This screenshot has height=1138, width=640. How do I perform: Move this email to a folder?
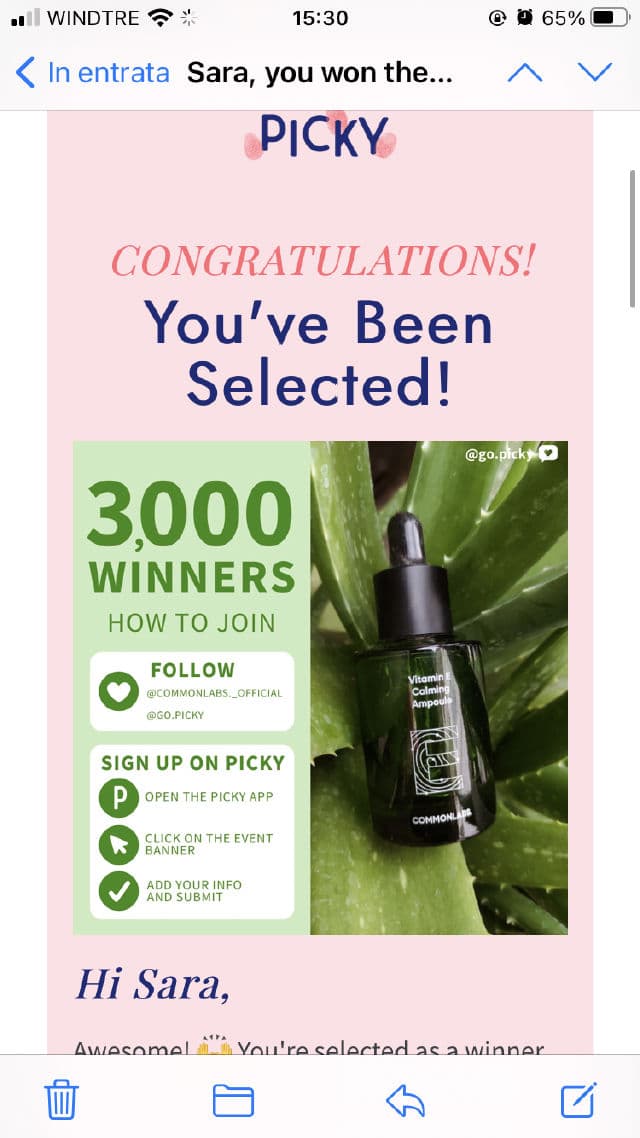click(233, 1100)
